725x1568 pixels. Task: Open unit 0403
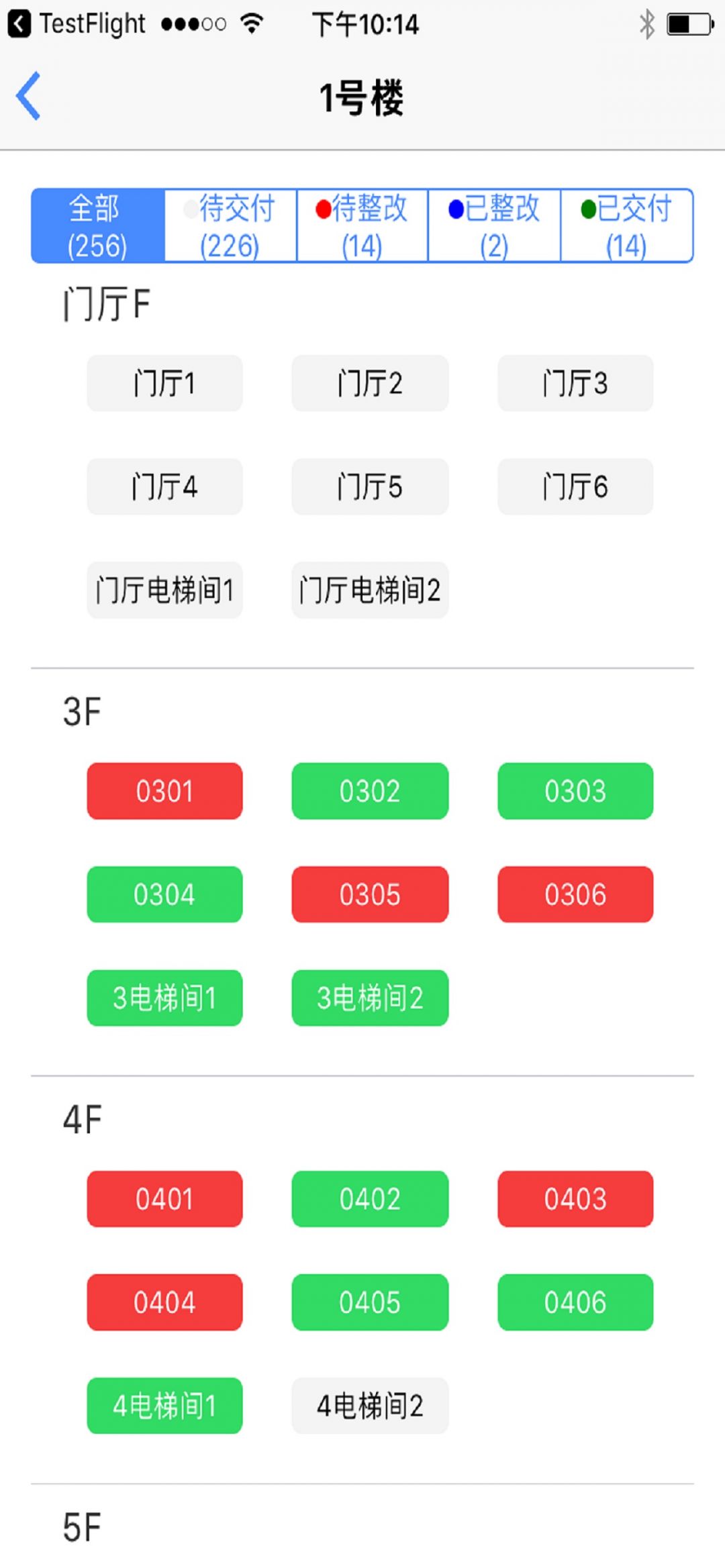coord(575,1199)
